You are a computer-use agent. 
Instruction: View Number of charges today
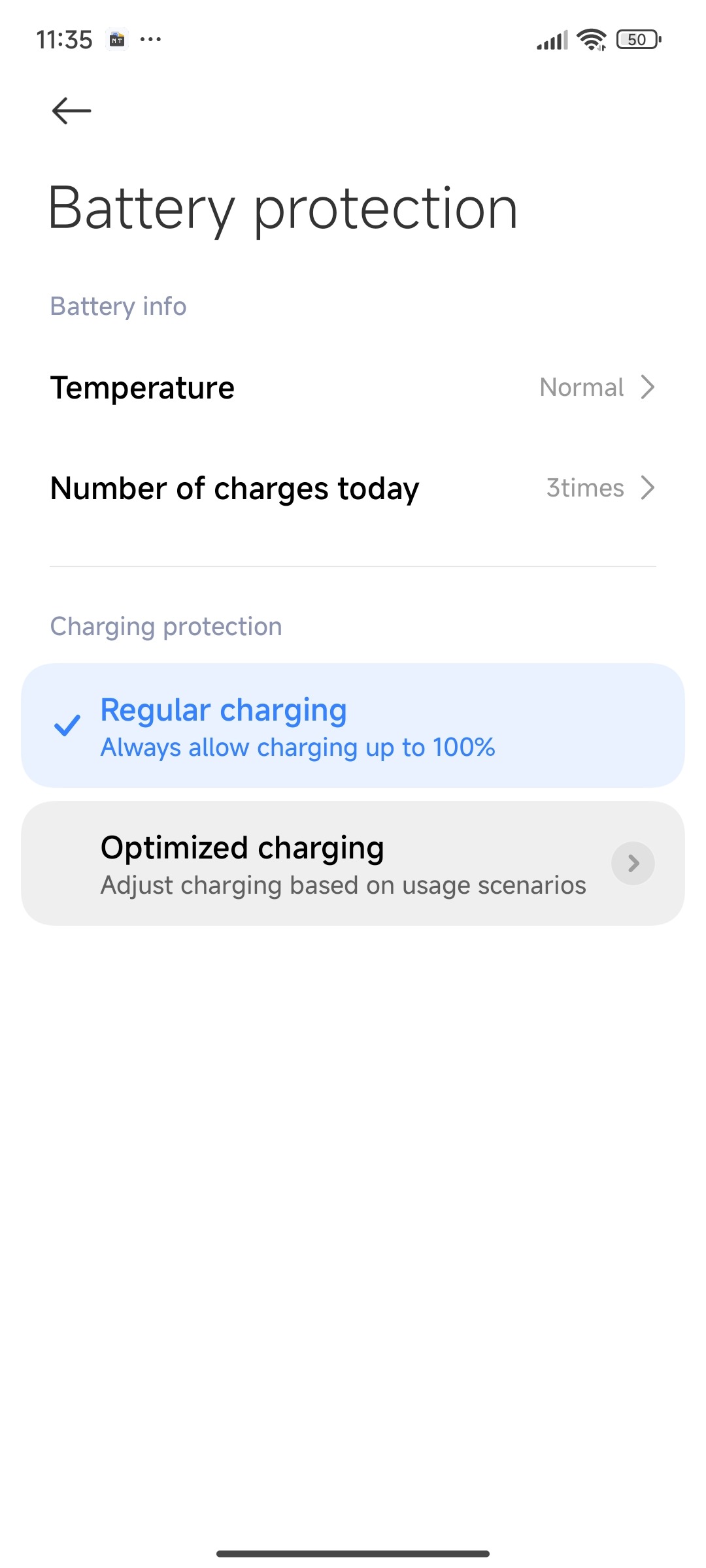click(353, 488)
